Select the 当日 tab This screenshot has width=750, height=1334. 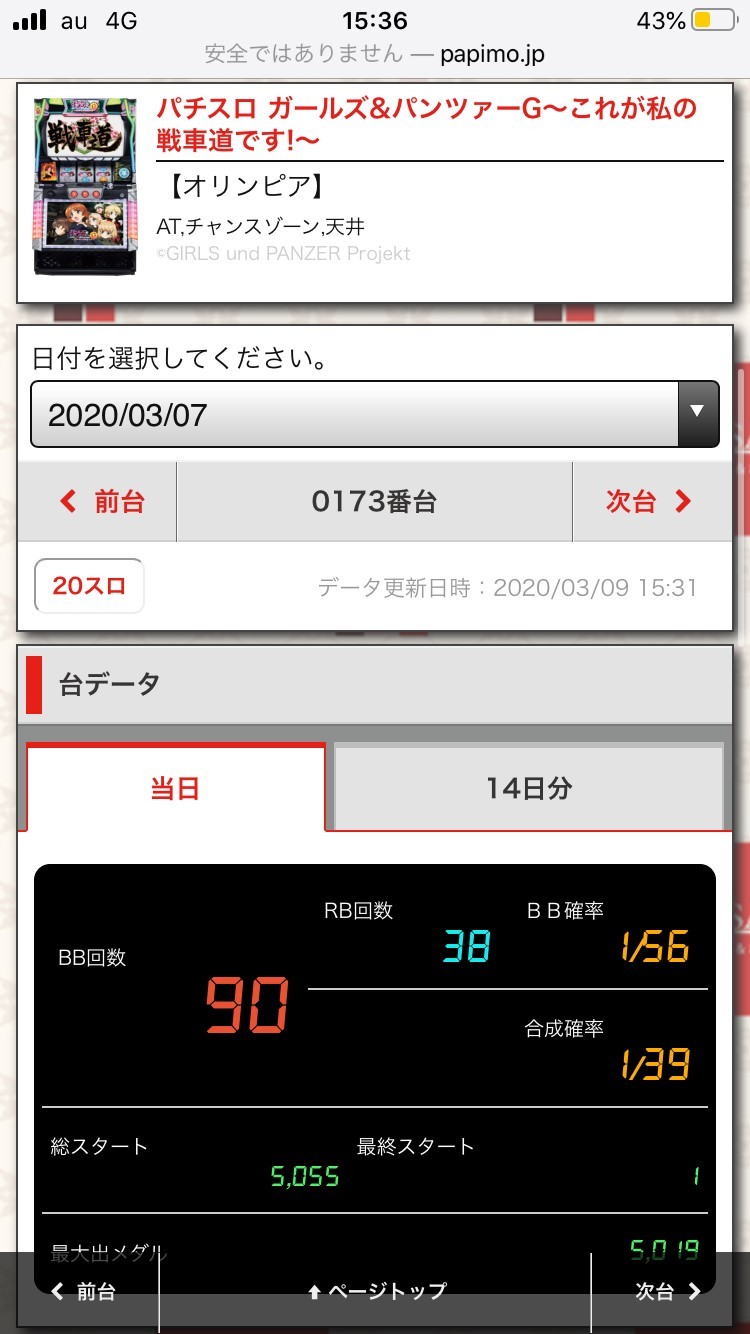pos(175,788)
